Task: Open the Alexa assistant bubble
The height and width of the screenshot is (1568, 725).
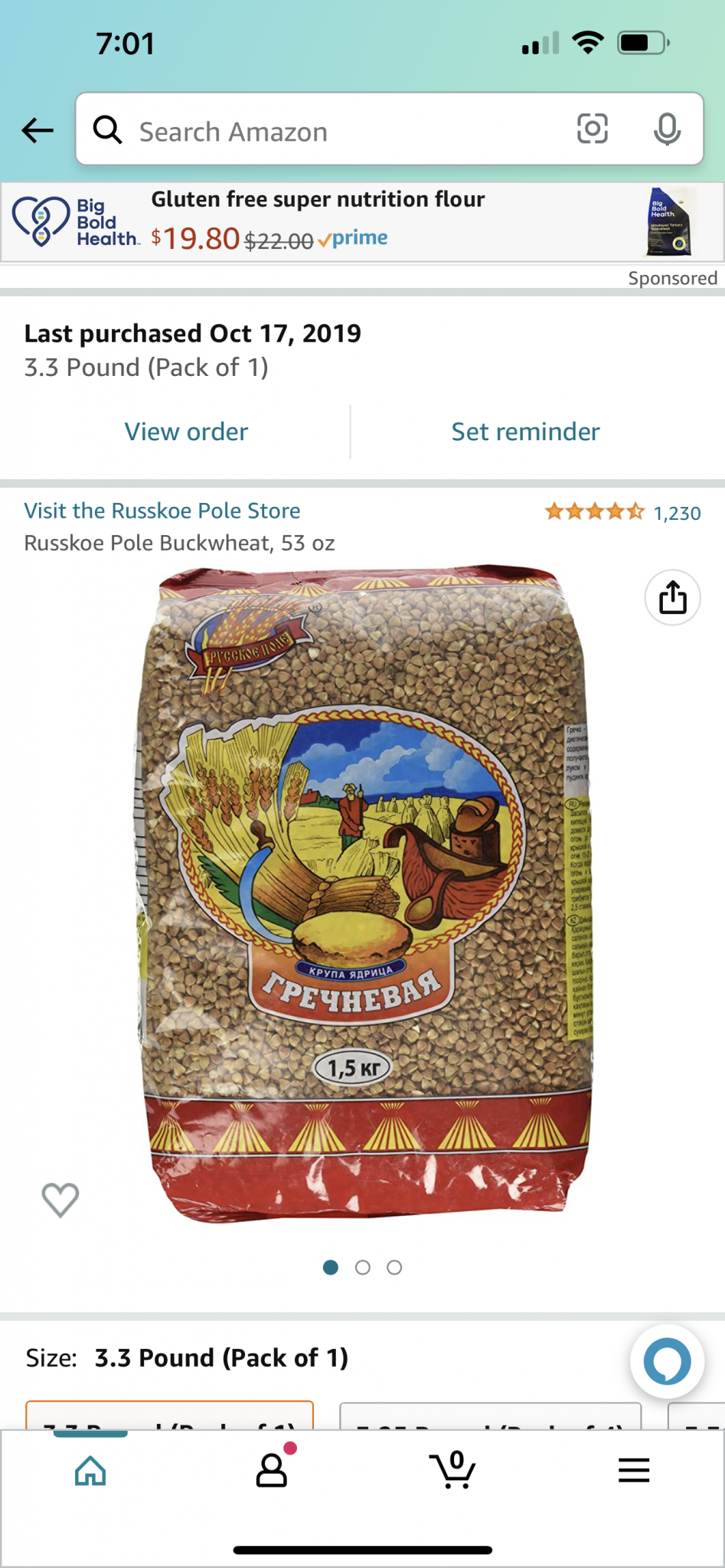Action: 667,1362
